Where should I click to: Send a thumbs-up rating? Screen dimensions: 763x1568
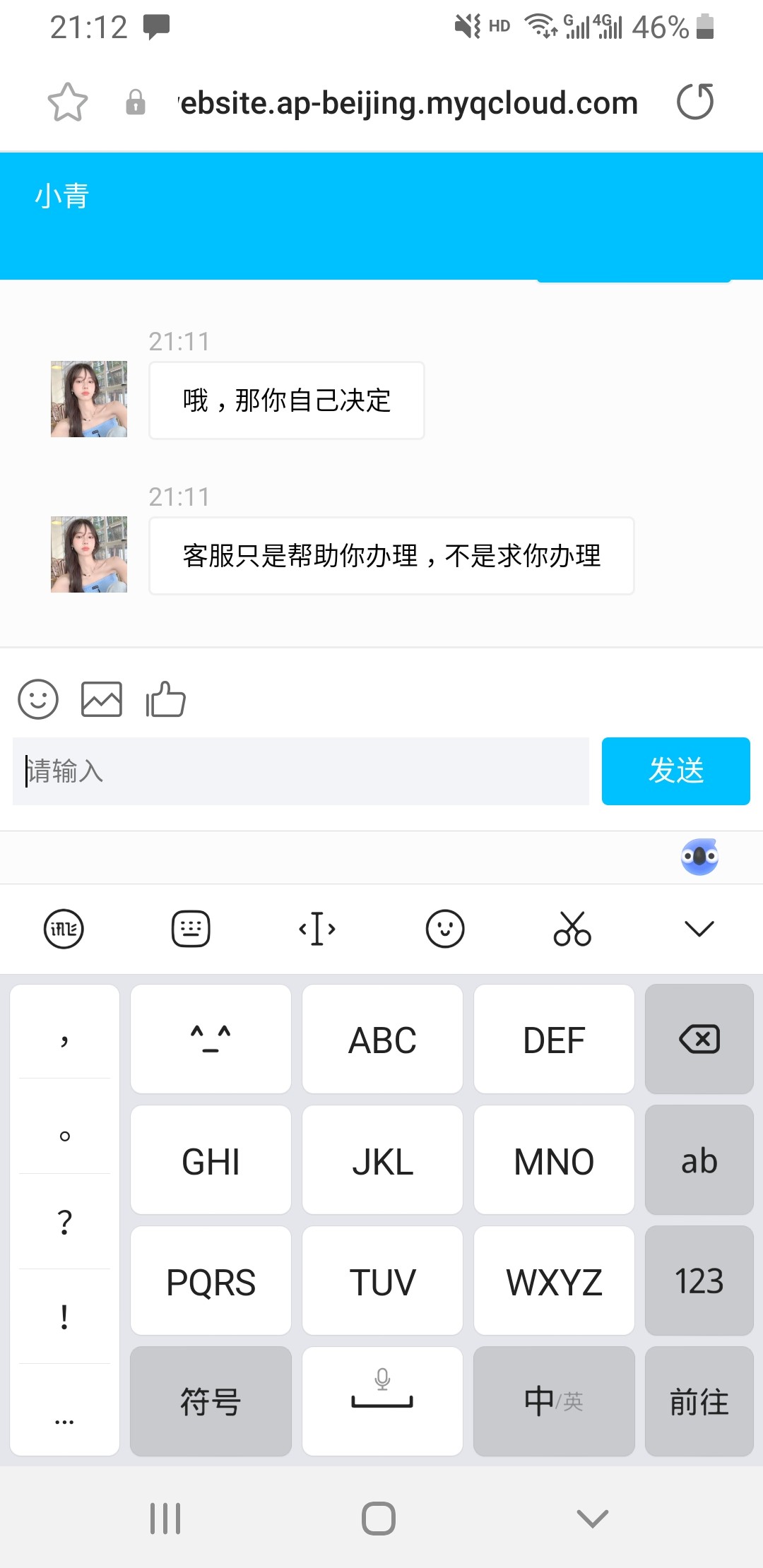click(165, 699)
